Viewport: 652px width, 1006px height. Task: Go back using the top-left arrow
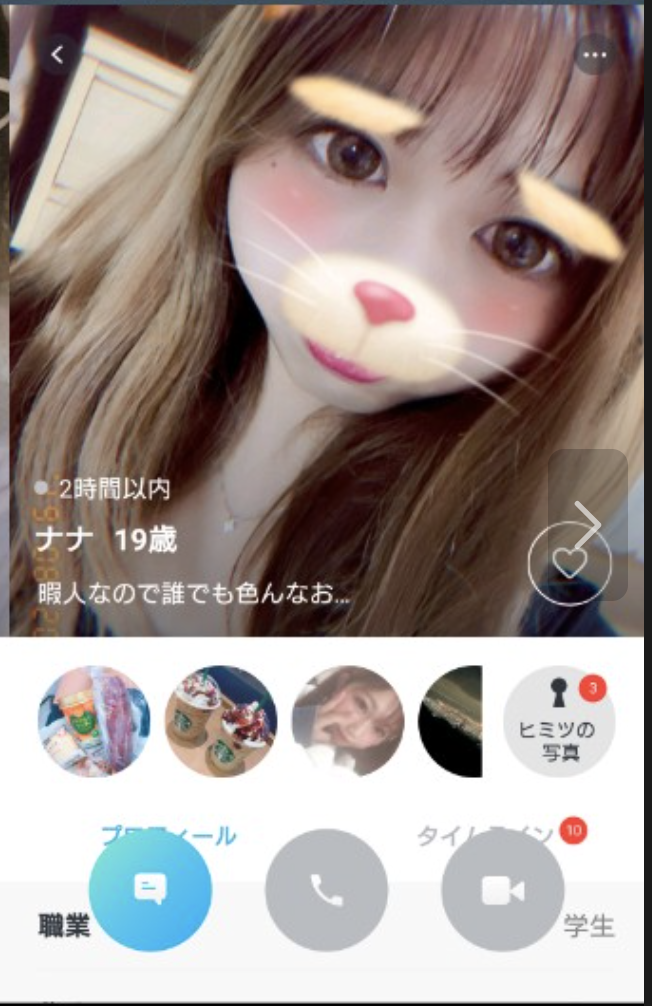pyautogui.click(x=57, y=55)
